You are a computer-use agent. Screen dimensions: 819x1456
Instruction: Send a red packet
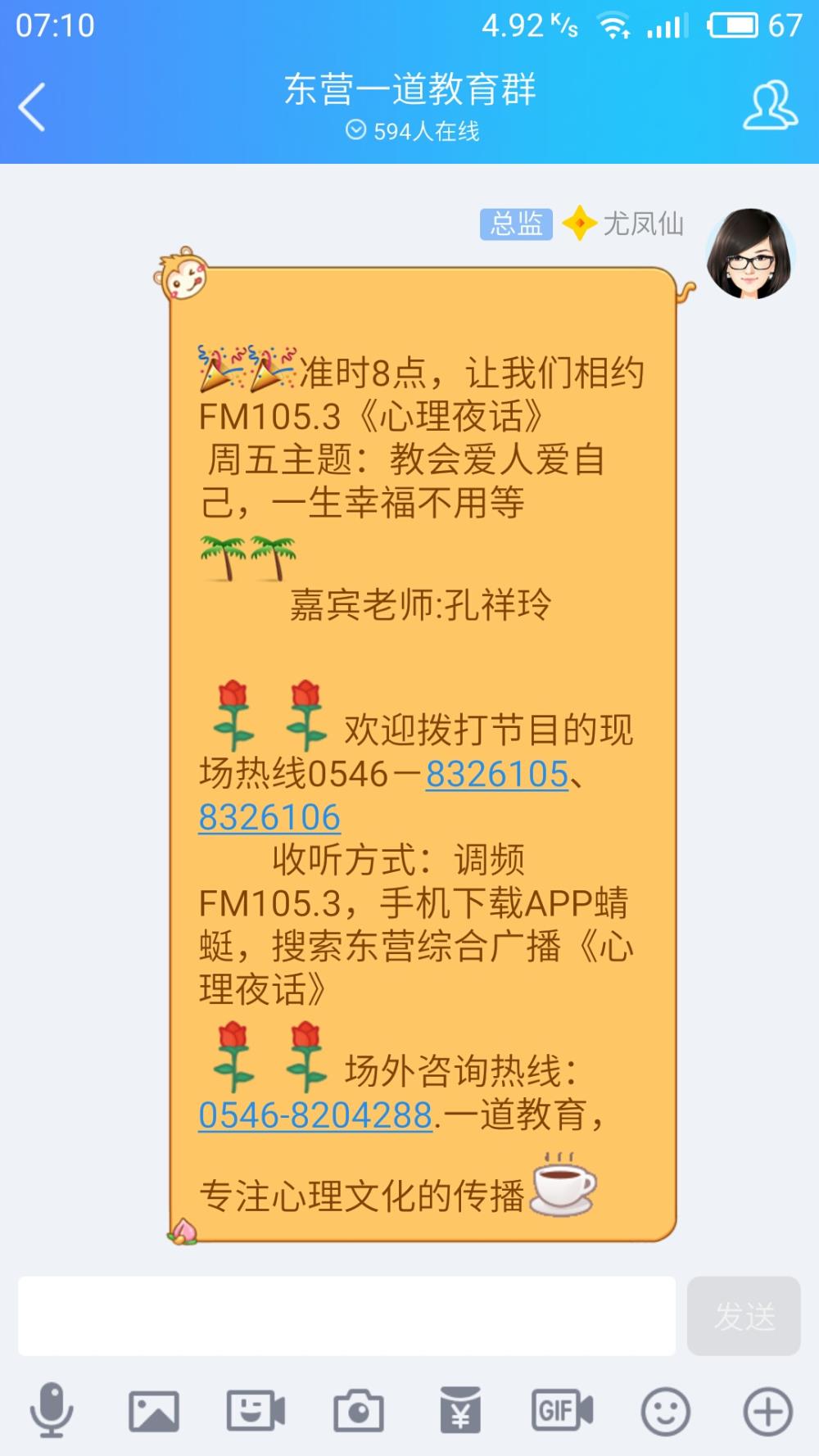(x=460, y=1410)
